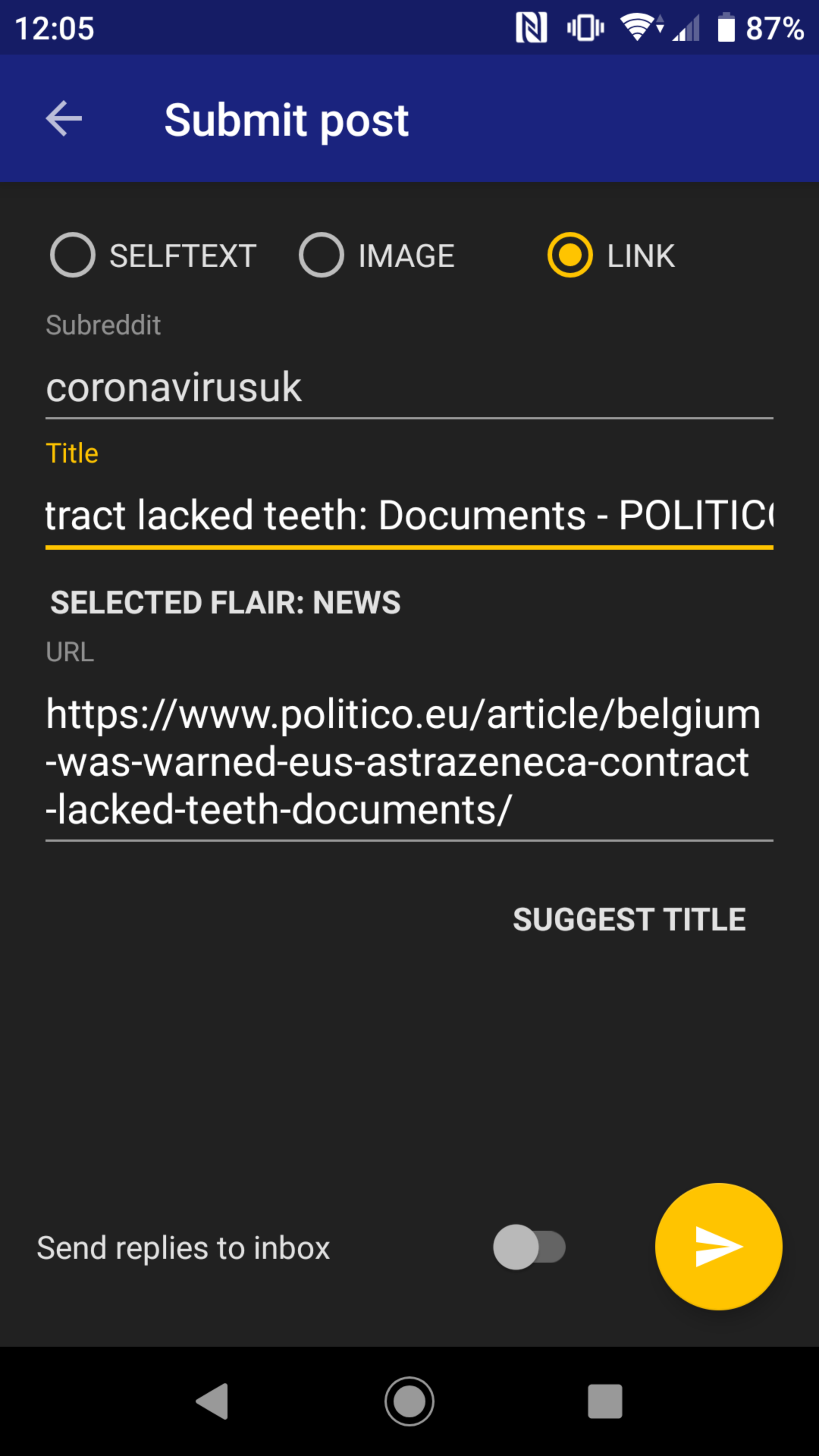Open the system recent apps view

point(605,1402)
